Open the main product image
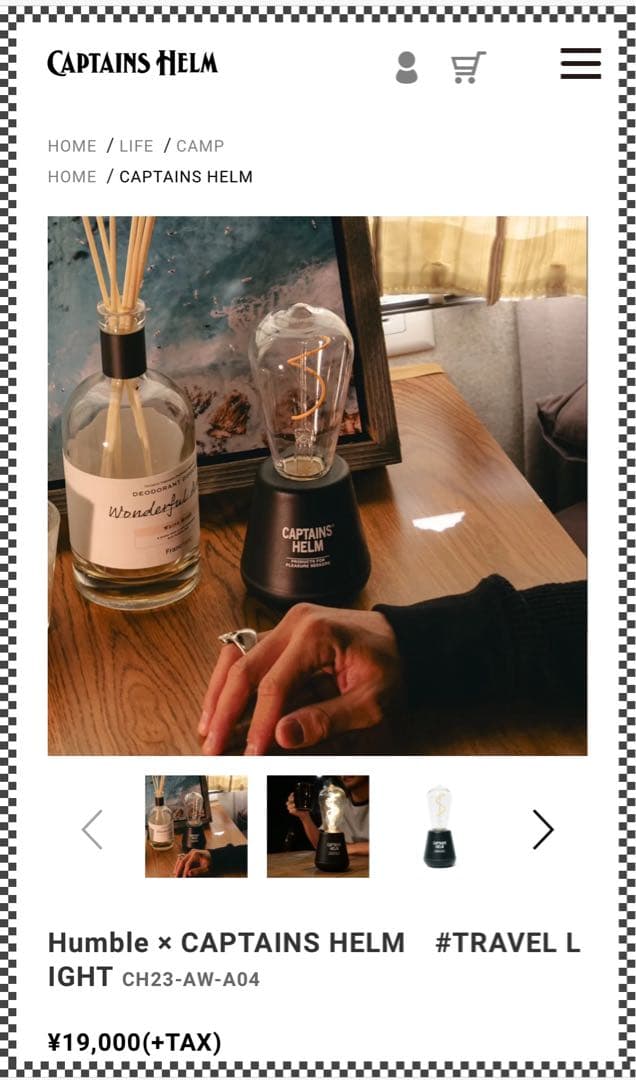The width and height of the screenshot is (636, 1080). point(317,485)
